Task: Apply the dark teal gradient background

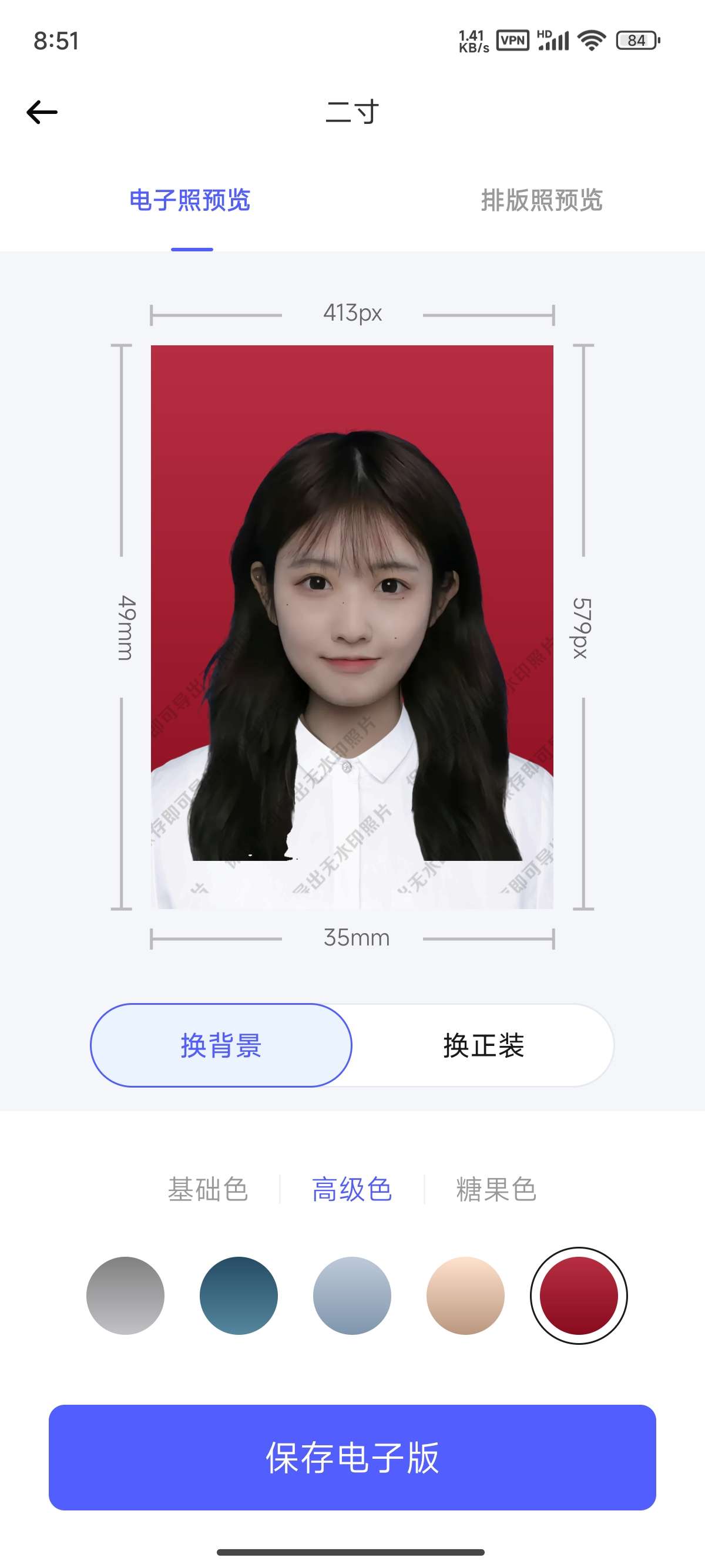Action: (239, 1296)
